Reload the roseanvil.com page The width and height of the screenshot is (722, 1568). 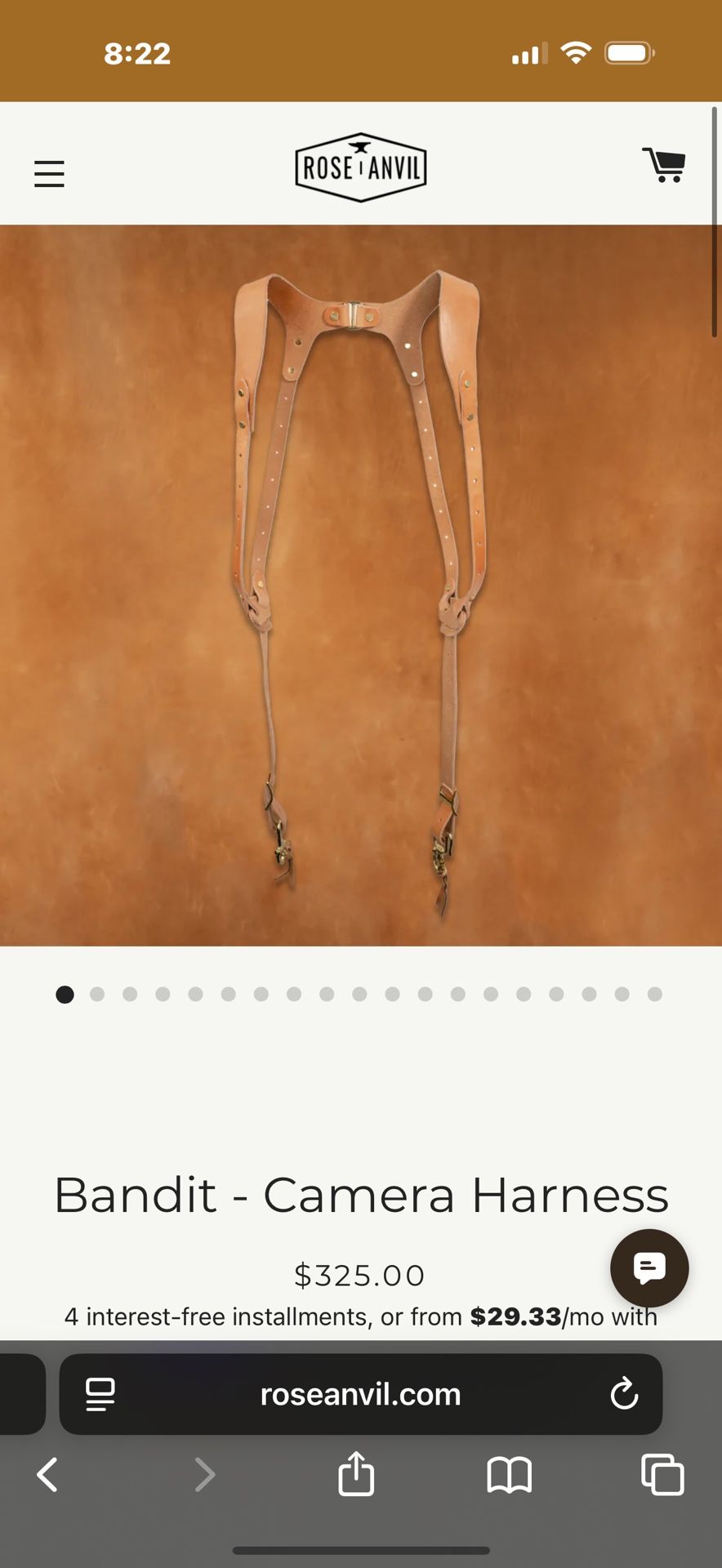pos(624,1394)
